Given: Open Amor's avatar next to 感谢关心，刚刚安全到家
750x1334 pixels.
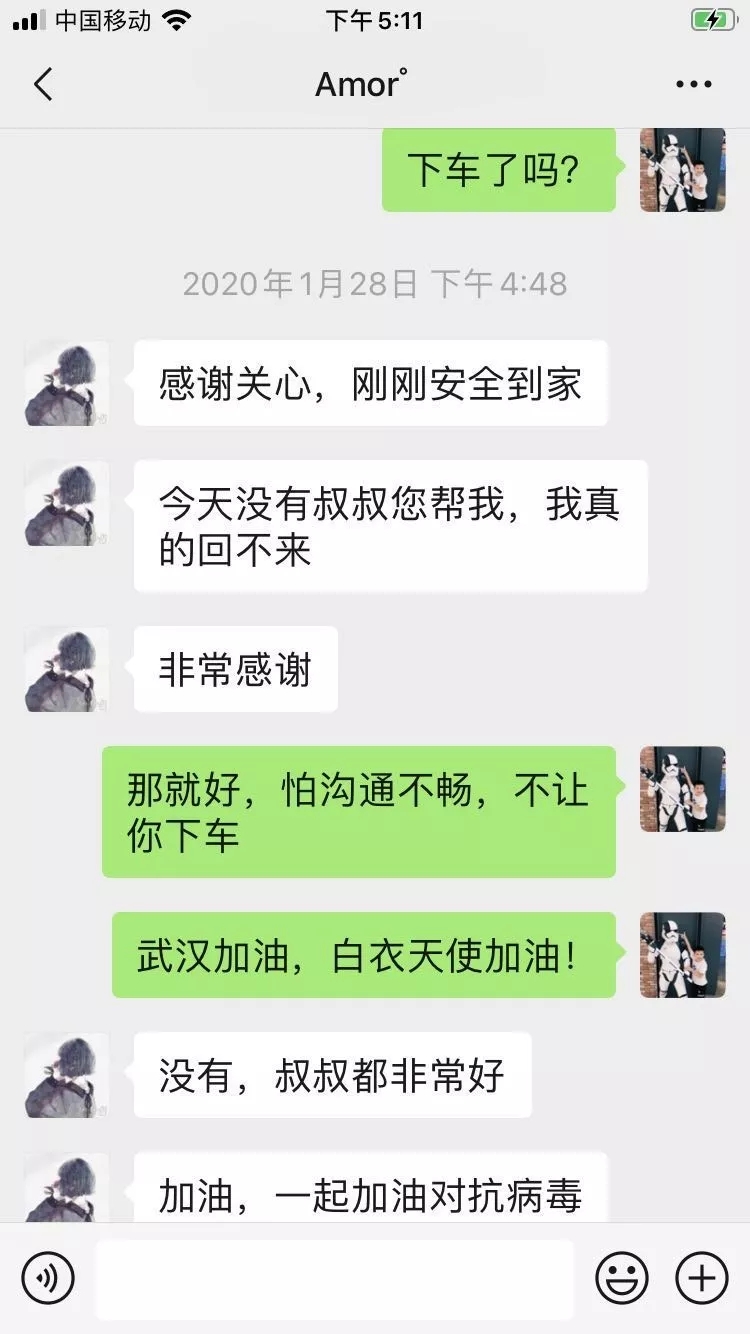Looking at the screenshot, I should point(67,383).
